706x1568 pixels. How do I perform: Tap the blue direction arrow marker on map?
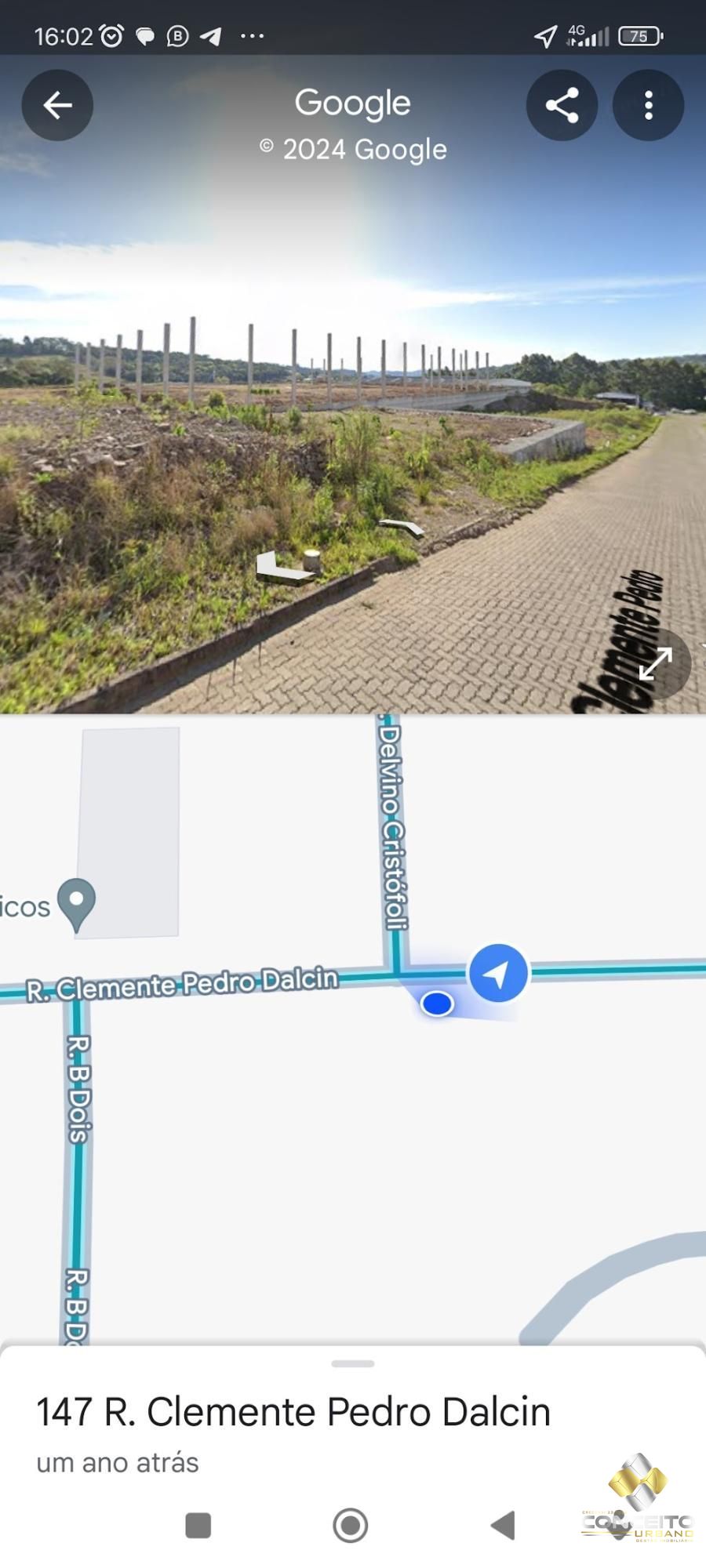click(x=498, y=974)
